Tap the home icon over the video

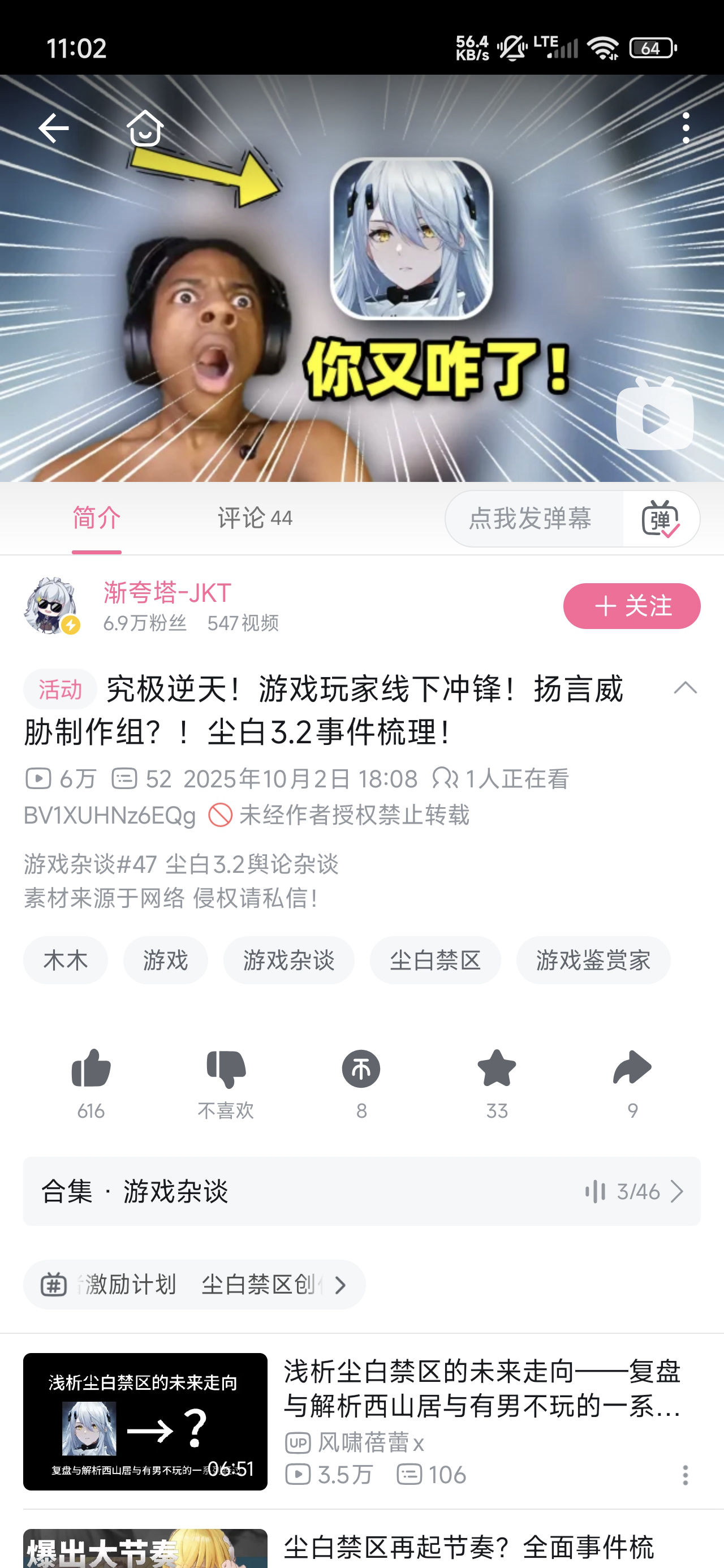click(x=145, y=128)
